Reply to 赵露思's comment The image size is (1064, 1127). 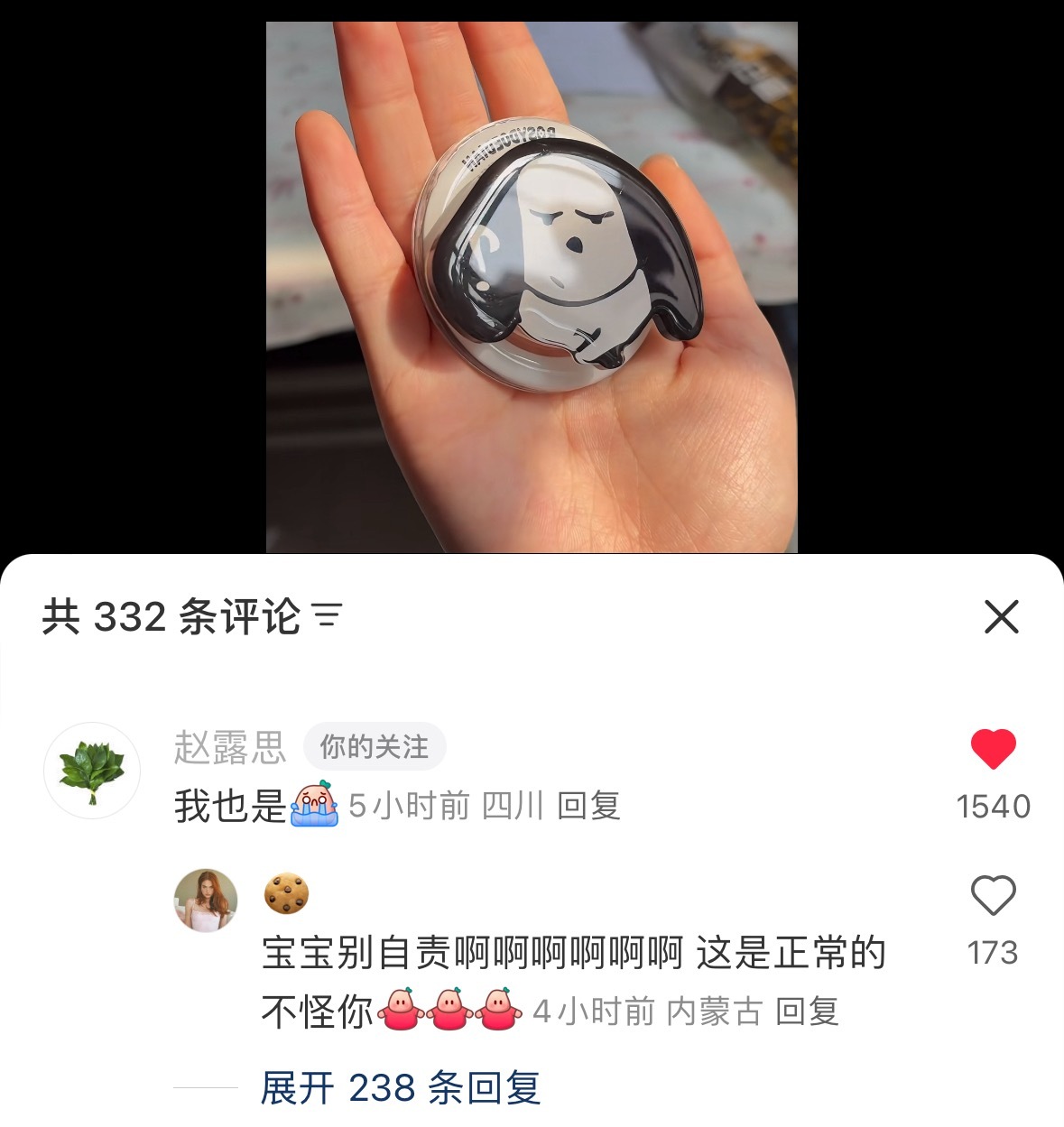click(x=588, y=806)
